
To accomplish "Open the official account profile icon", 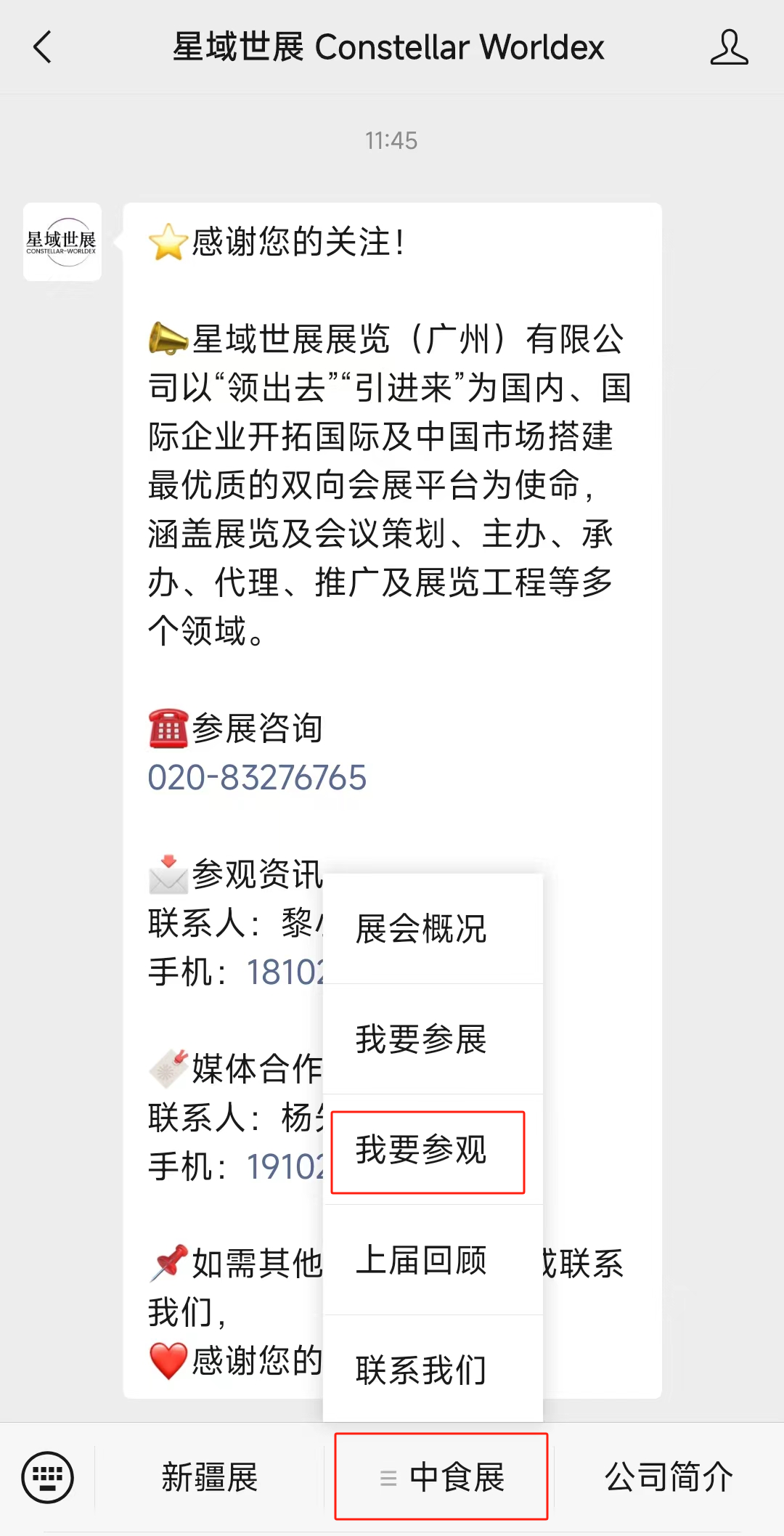I will pyautogui.click(x=729, y=47).
